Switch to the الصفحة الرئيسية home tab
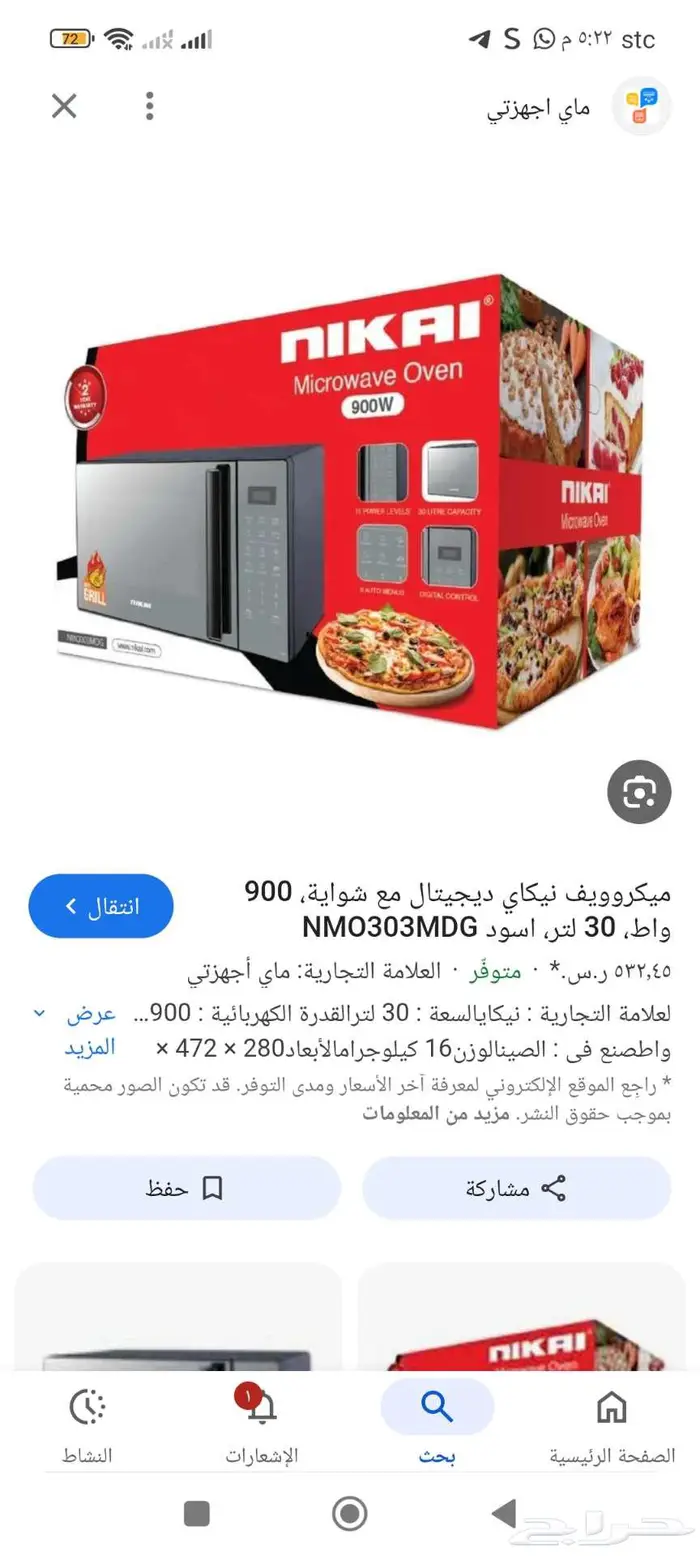The width and height of the screenshot is (700, 1556). pos(611,1421)
